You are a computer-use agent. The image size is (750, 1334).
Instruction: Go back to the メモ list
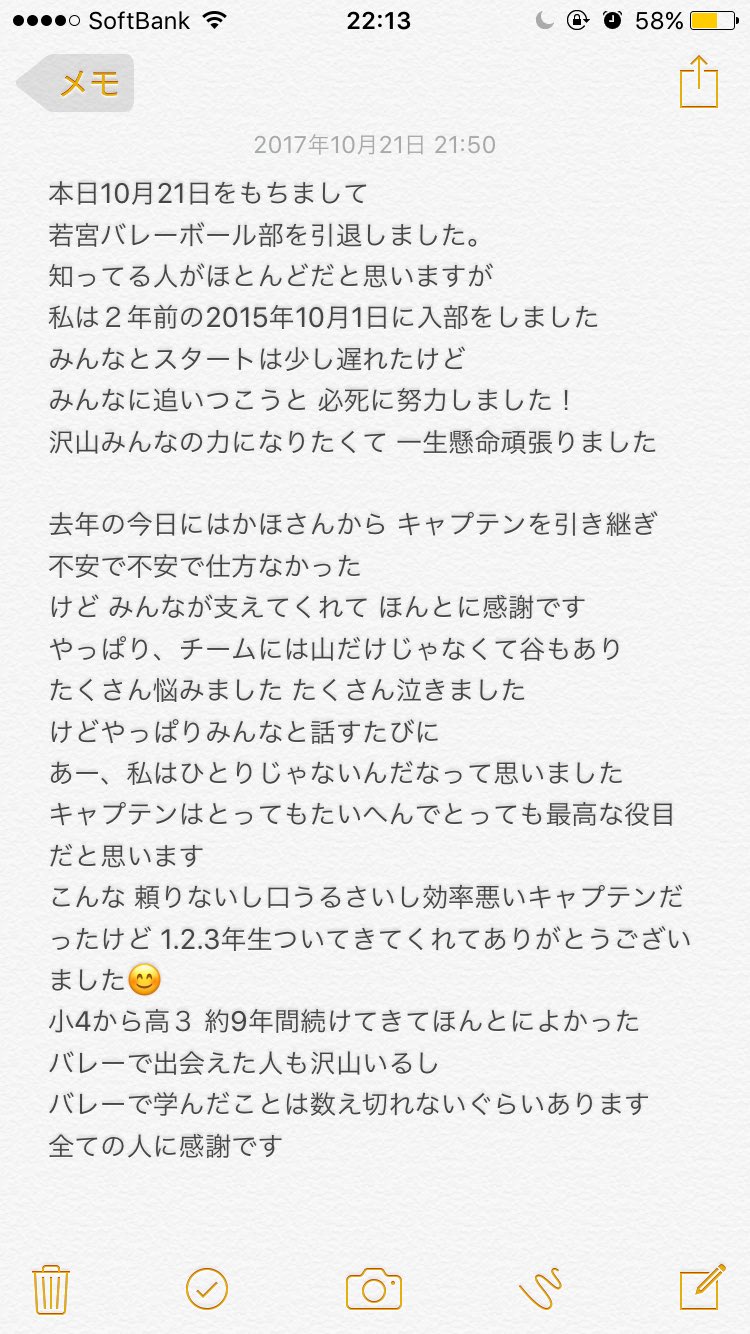click(x=76, y=83)
